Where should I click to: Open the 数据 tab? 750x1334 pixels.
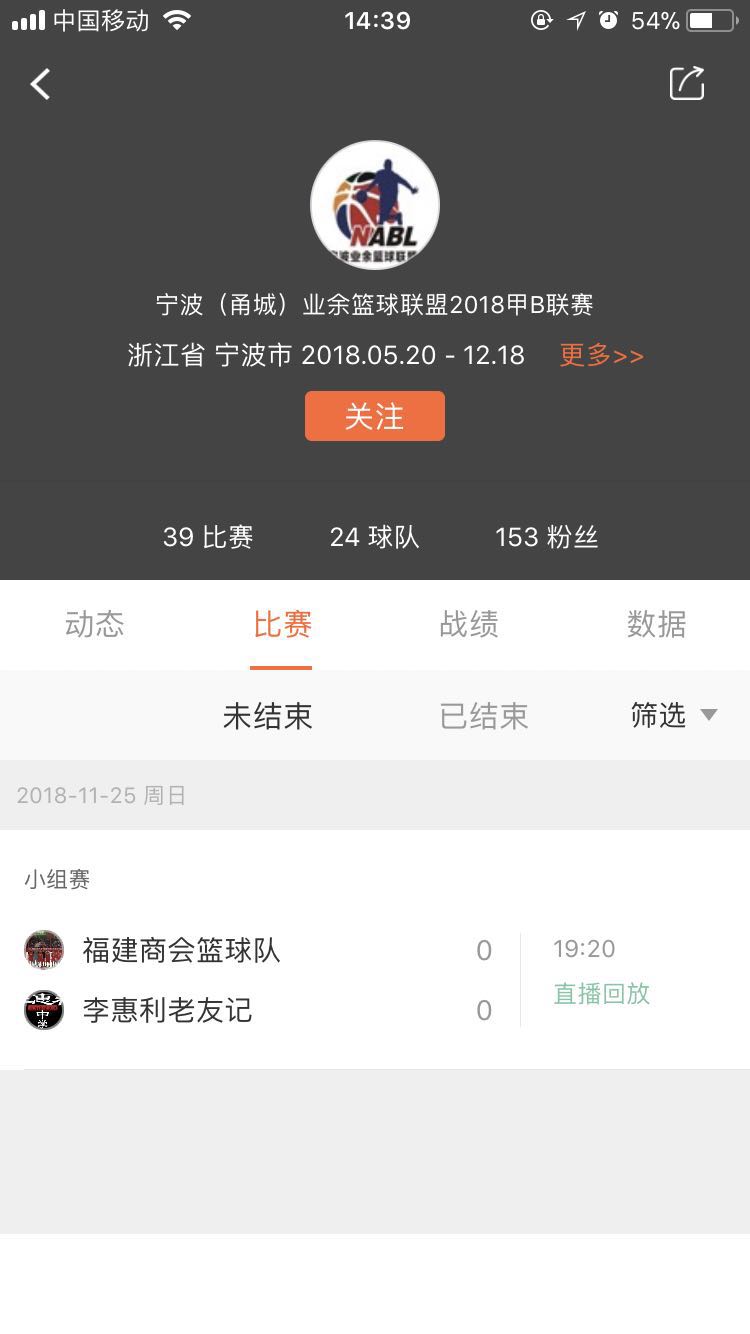(x=656, y=625)
